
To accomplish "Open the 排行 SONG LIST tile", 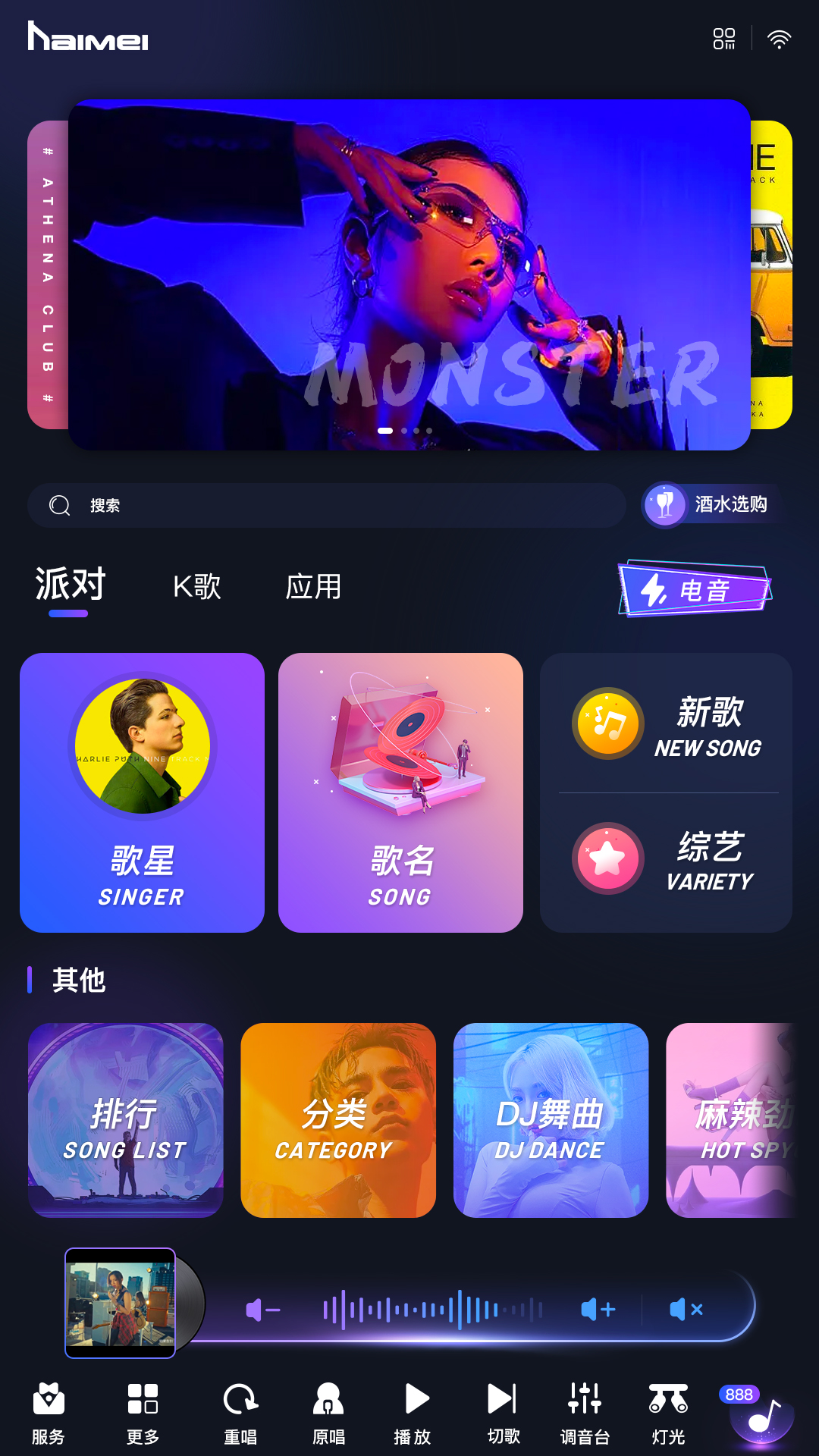I will pyautogui.click(x=126, y=1120).
